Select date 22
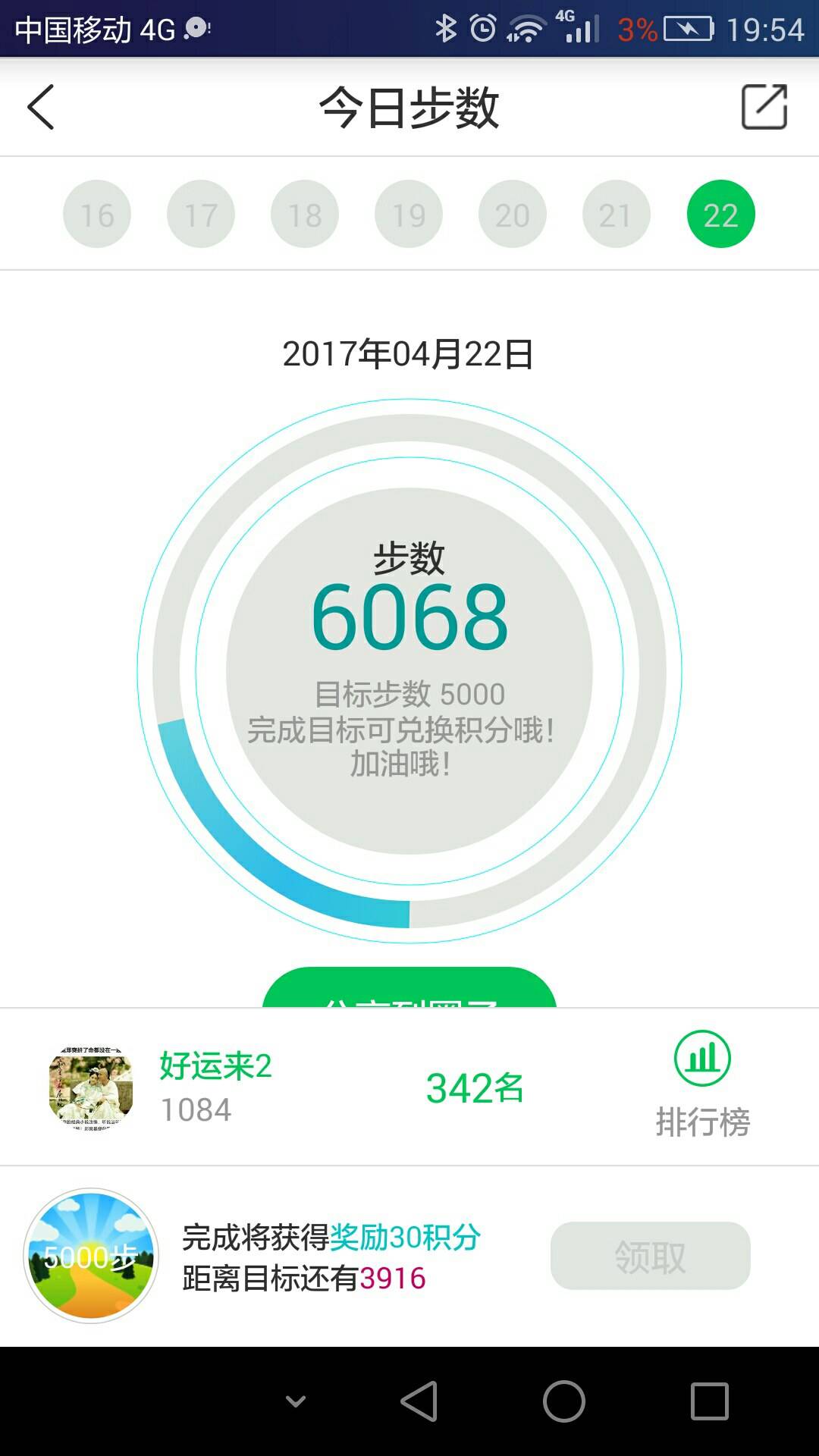This screenshot has height=1456, width=819. (720, 215)
